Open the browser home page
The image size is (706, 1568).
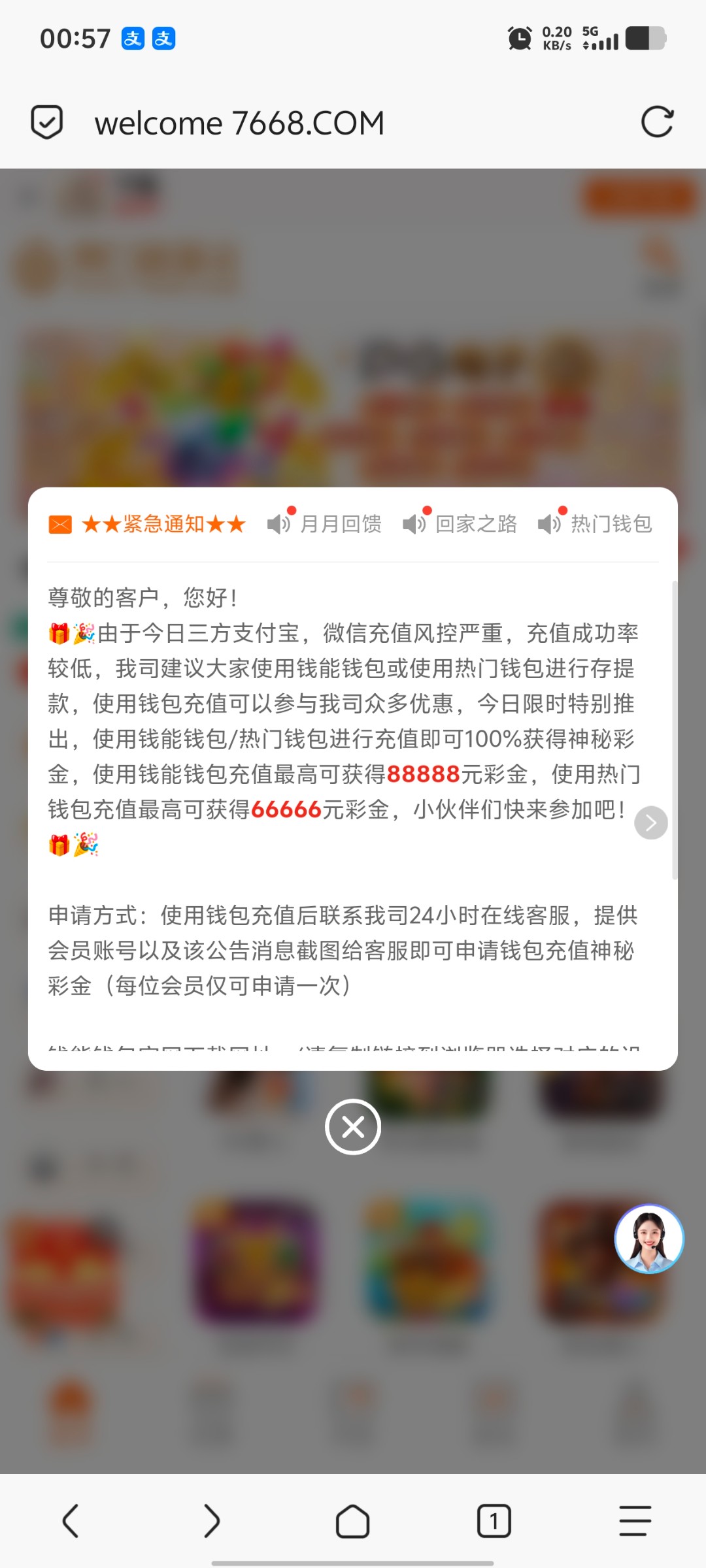coord(353,1521)
